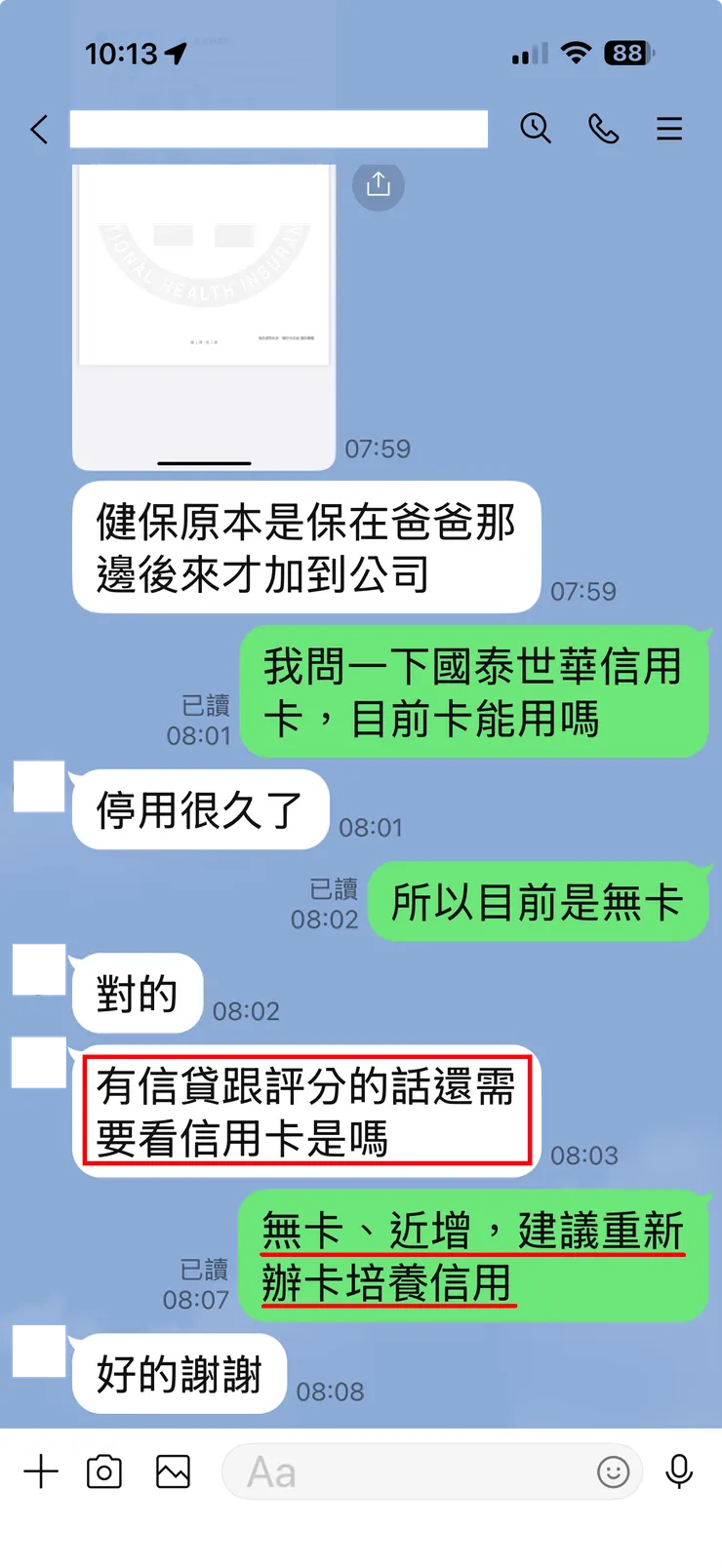Open the chat settings hamburger menu
This screenshot has width=722, height=1568.
tap(669, 128)
